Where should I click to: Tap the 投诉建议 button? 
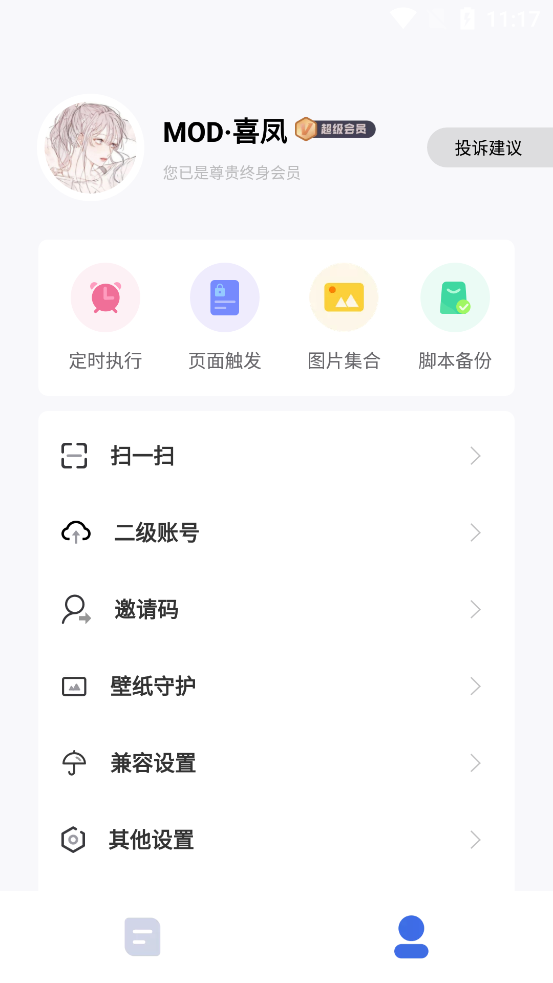click(x=490, y=147)
